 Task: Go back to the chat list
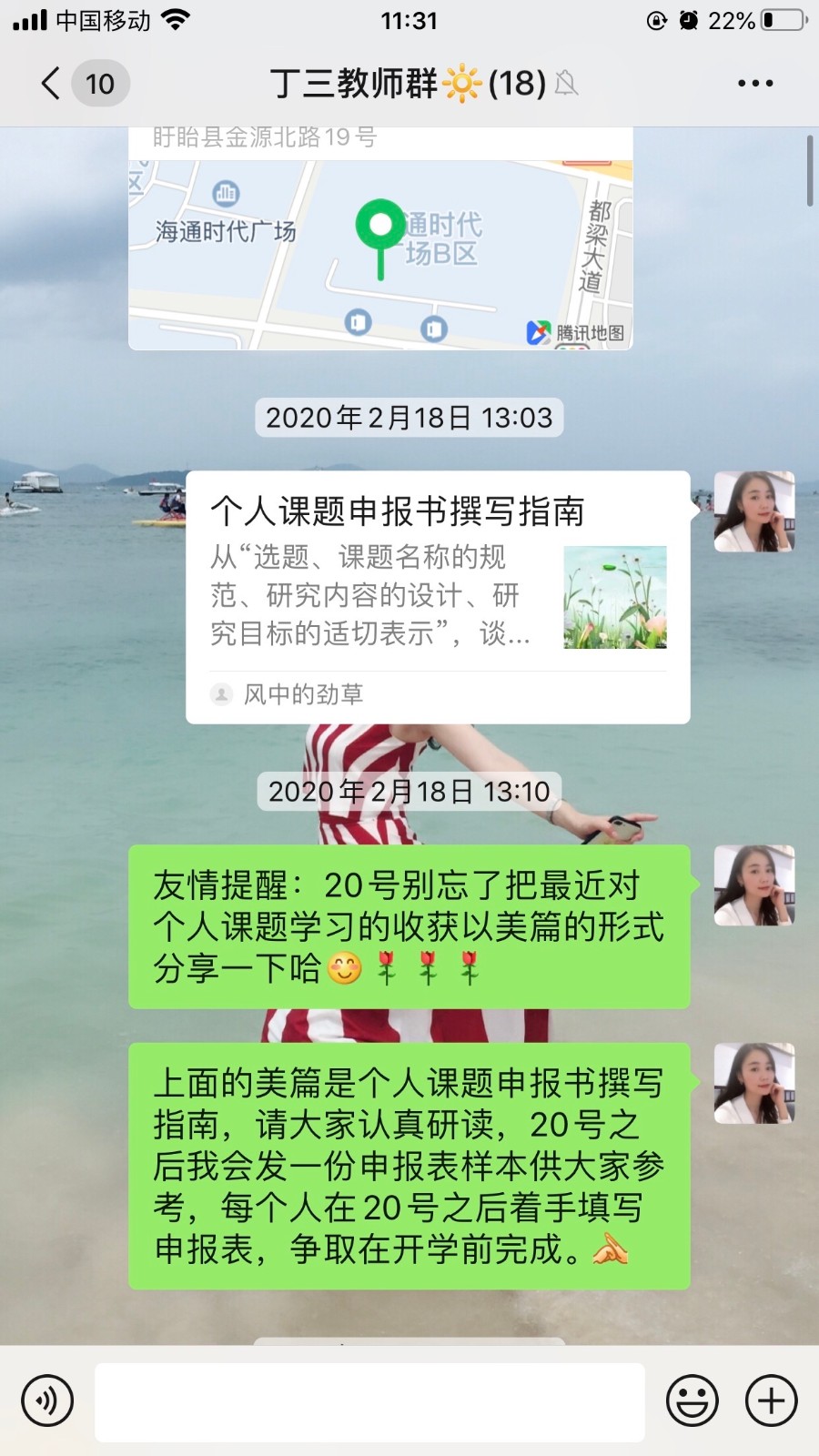(53, 84)
